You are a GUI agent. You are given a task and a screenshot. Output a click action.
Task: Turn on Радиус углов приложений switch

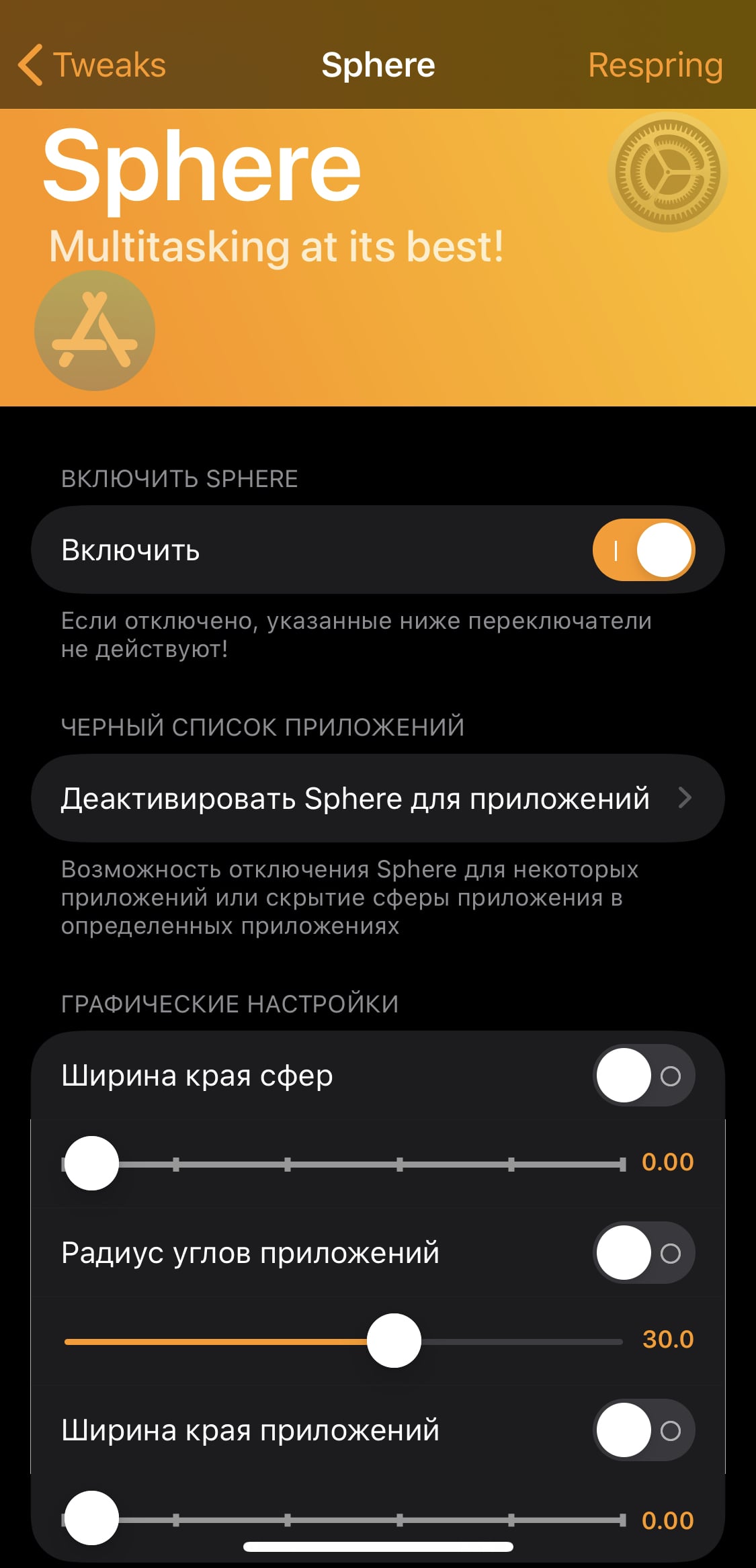644,1253
